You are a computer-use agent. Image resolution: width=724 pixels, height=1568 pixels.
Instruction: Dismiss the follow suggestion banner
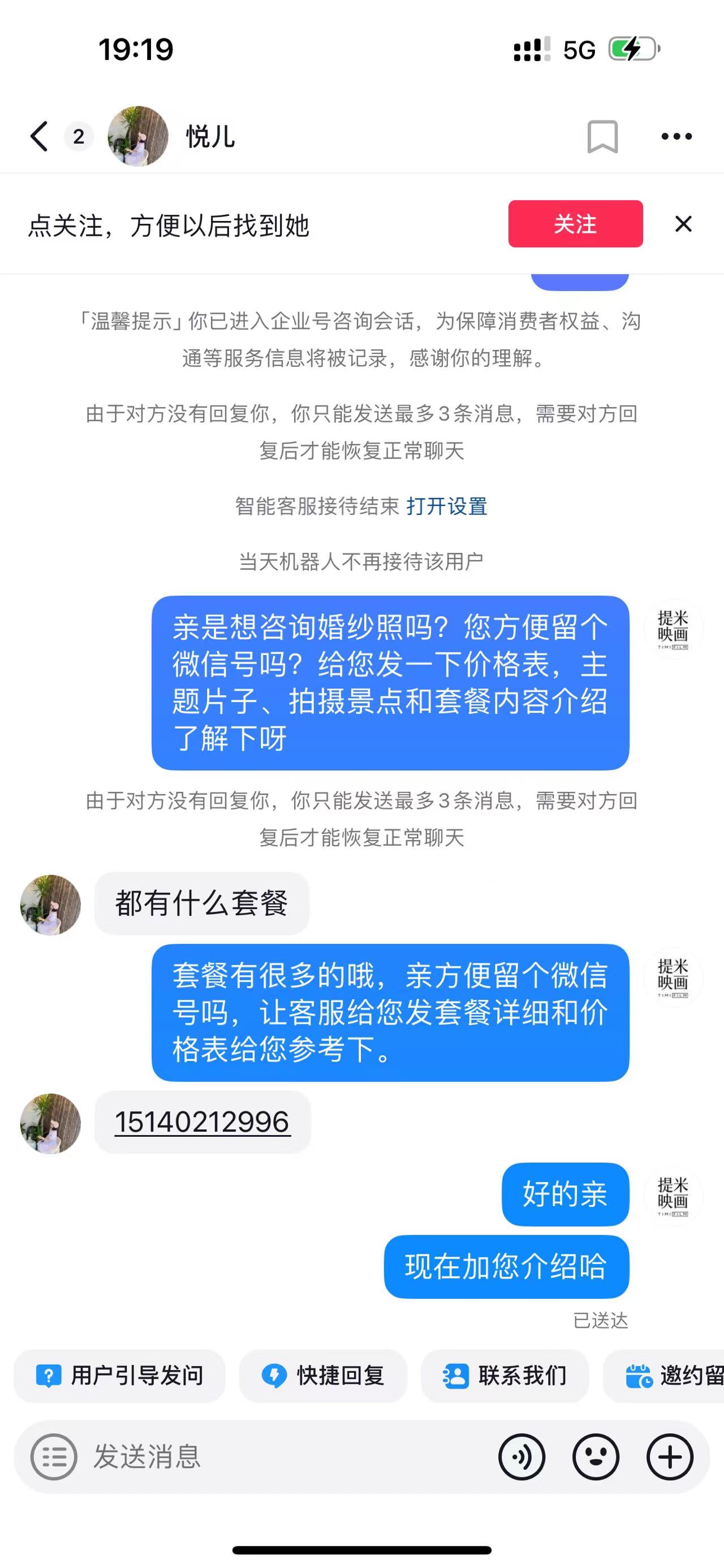tap(683, 224)
